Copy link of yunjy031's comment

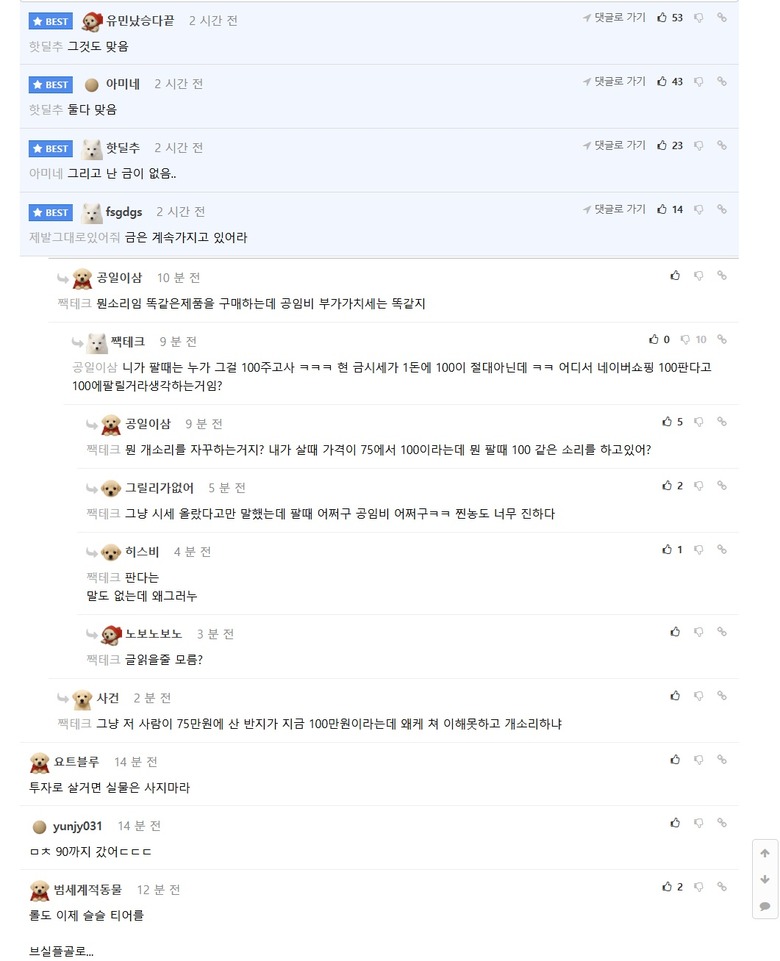click(x=722, y=824)
